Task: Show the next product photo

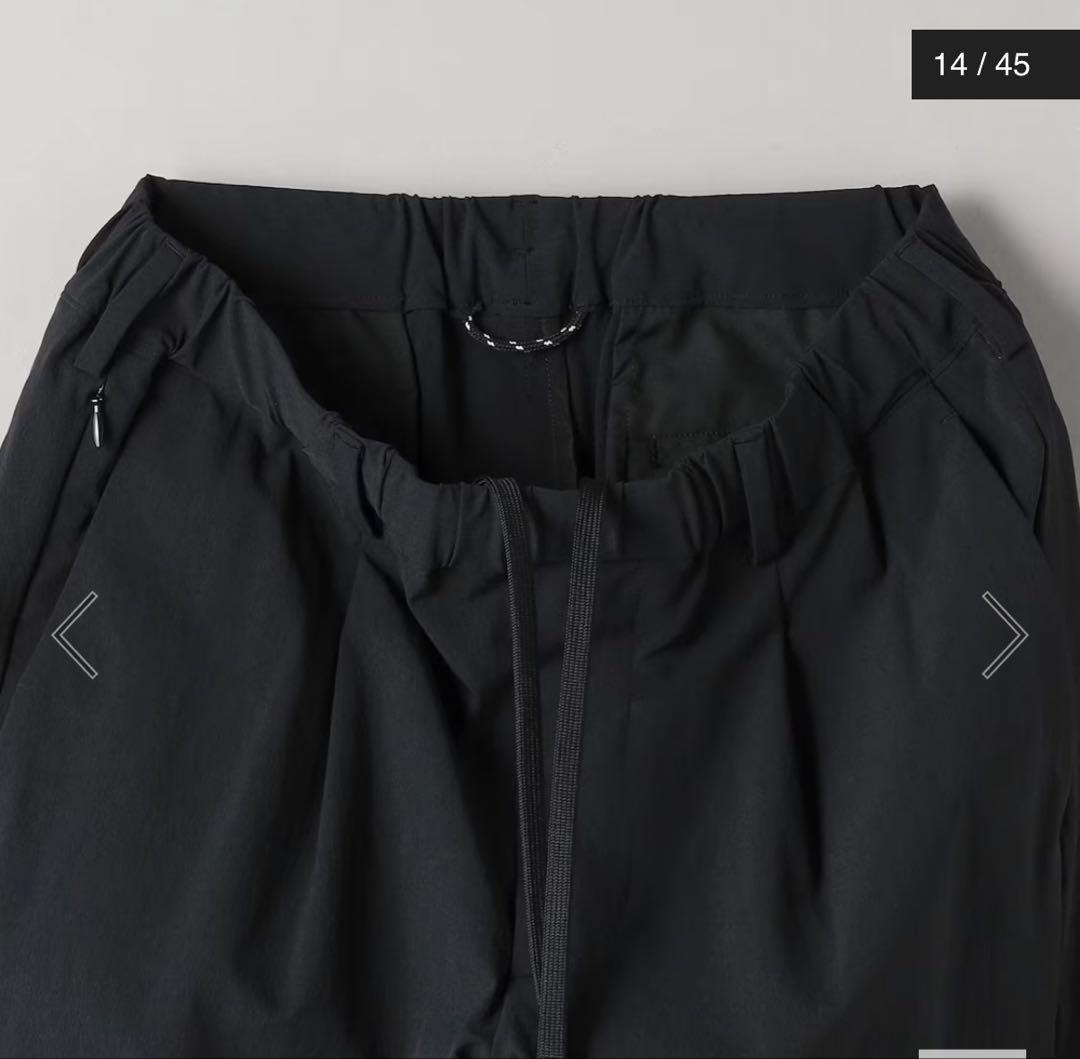Action: pos(1003,634)
